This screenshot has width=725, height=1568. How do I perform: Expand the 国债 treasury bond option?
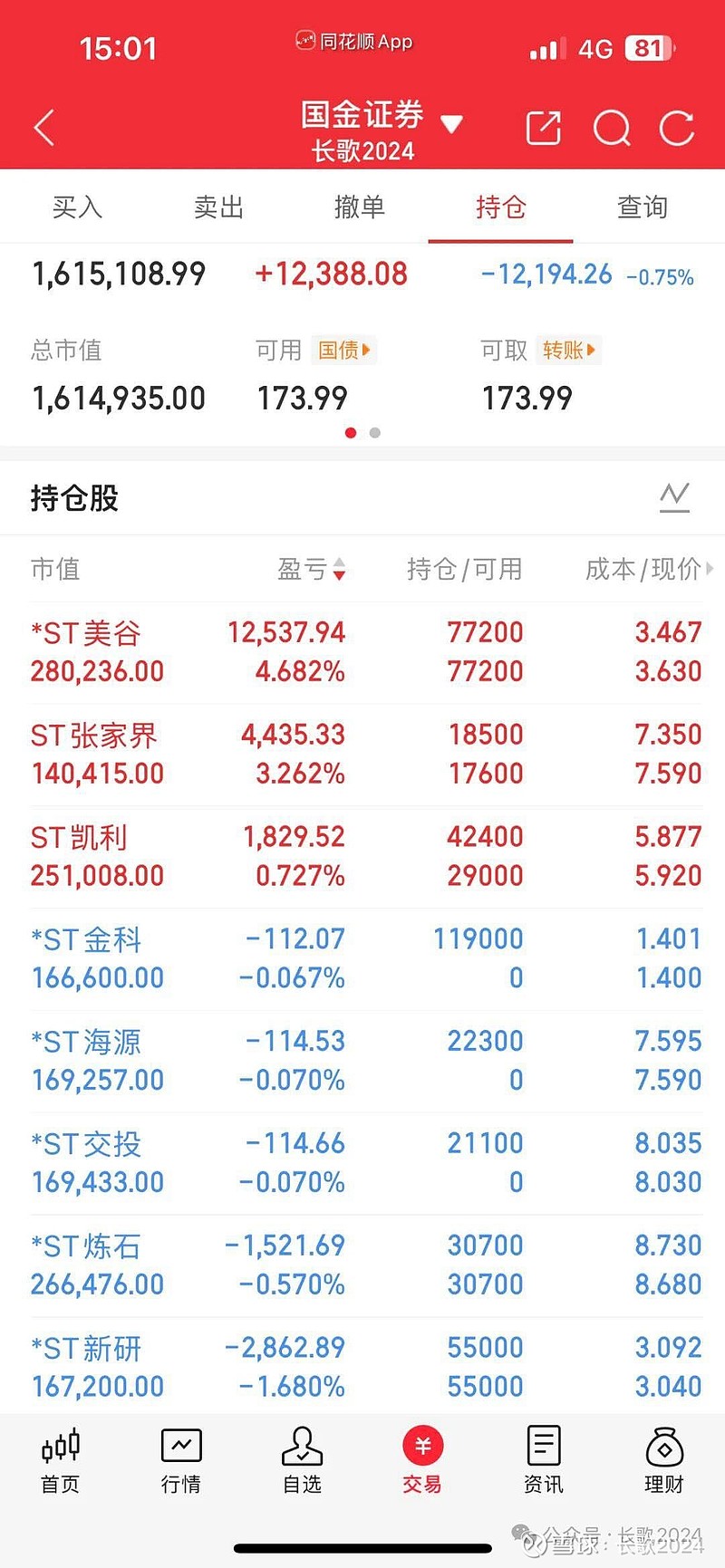tap(344, 351)
